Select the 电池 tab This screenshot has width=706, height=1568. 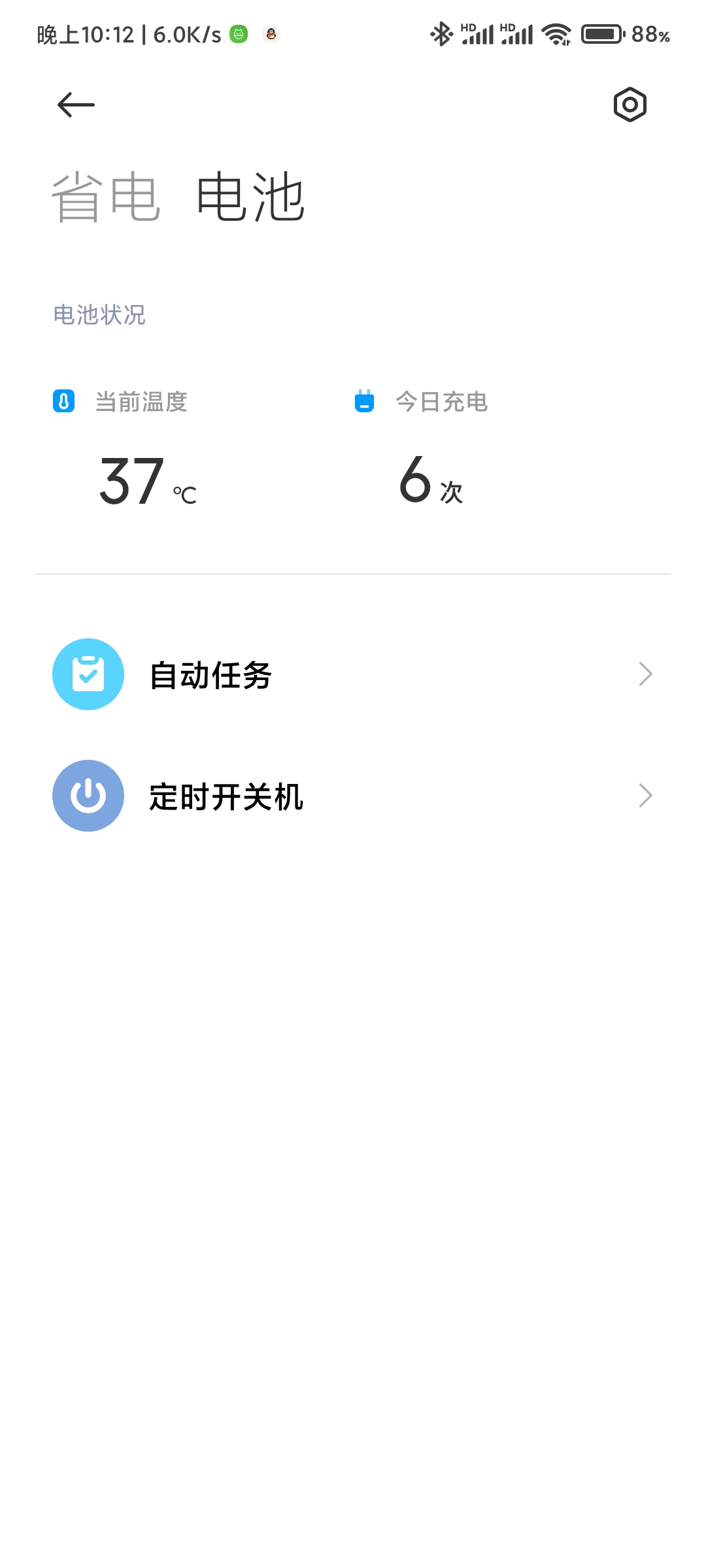[250, 197]
